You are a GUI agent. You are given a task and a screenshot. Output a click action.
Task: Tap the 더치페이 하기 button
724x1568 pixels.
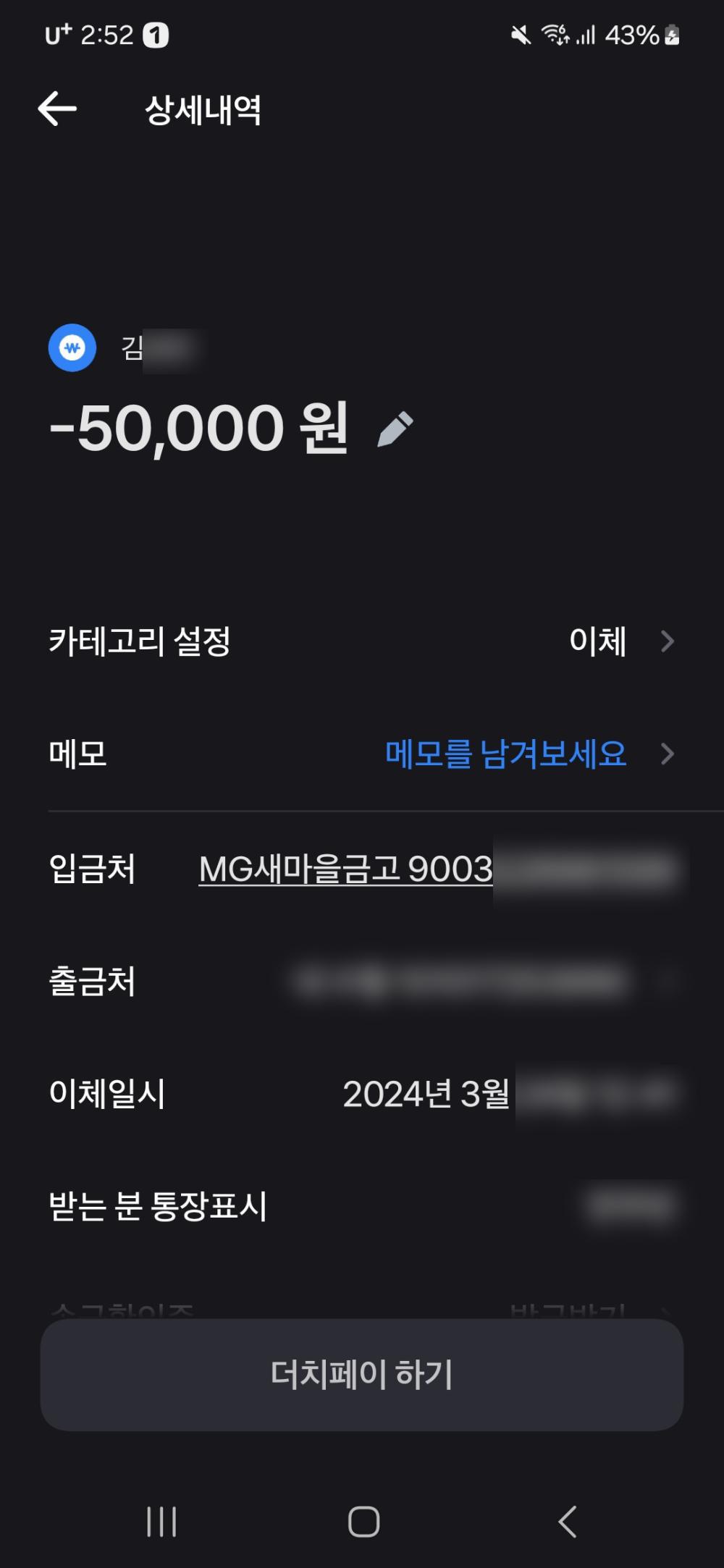coord(362,1375)
